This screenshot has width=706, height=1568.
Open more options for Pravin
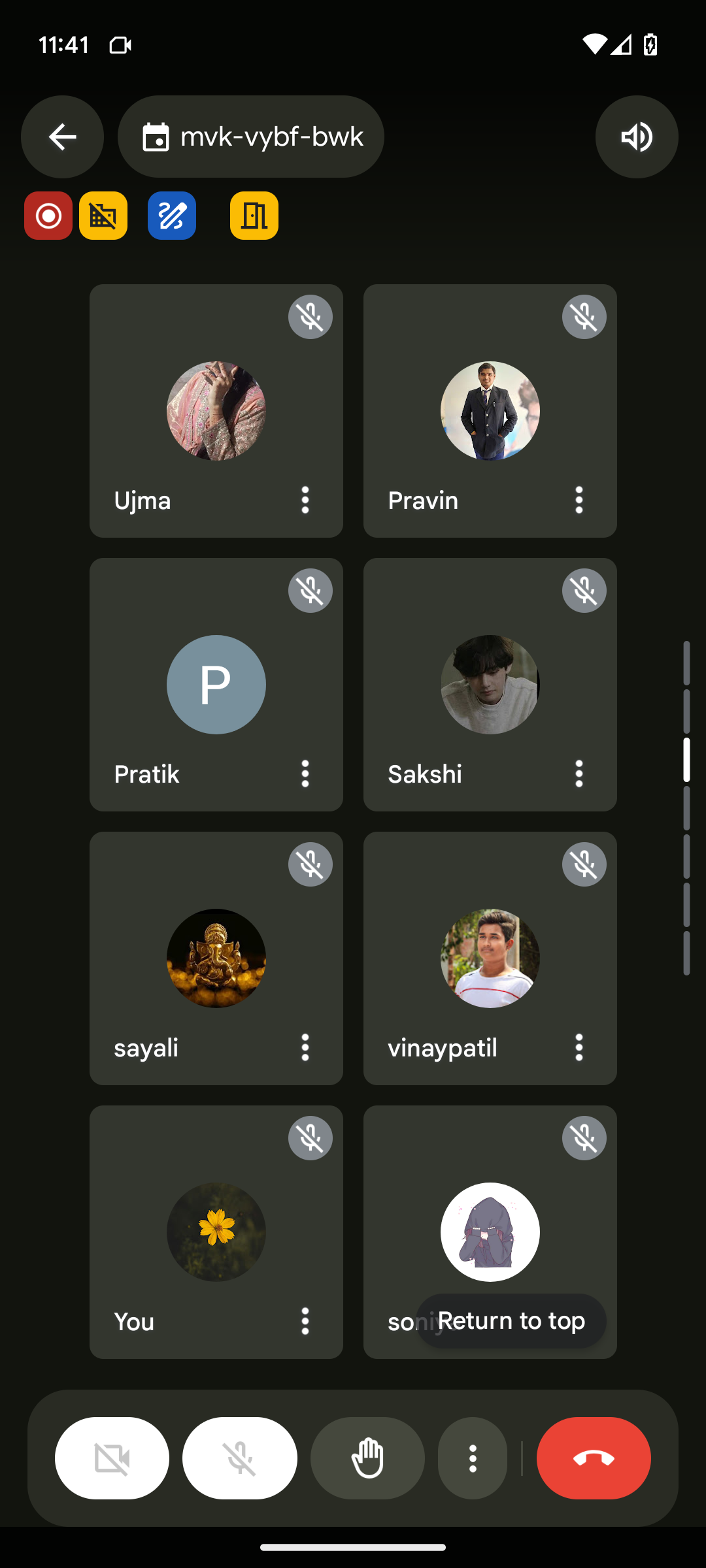[x=579, y=500]
